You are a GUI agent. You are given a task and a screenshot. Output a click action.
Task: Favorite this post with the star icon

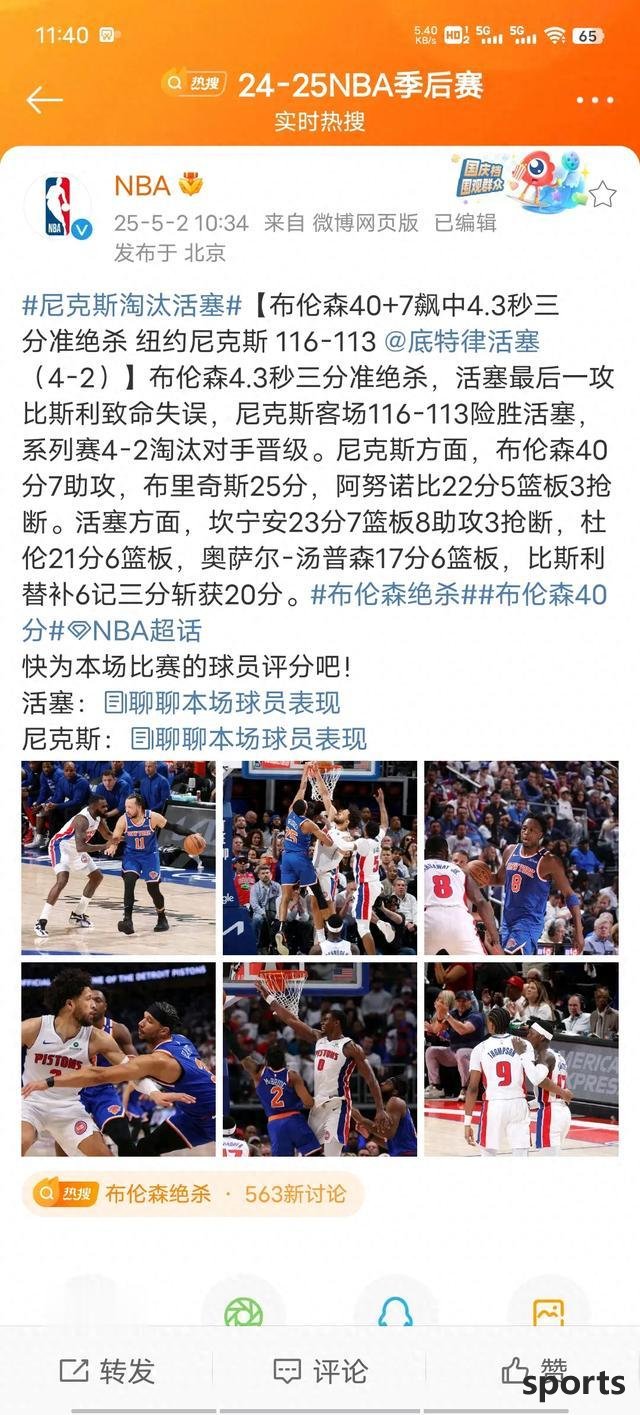coord(602,194)
